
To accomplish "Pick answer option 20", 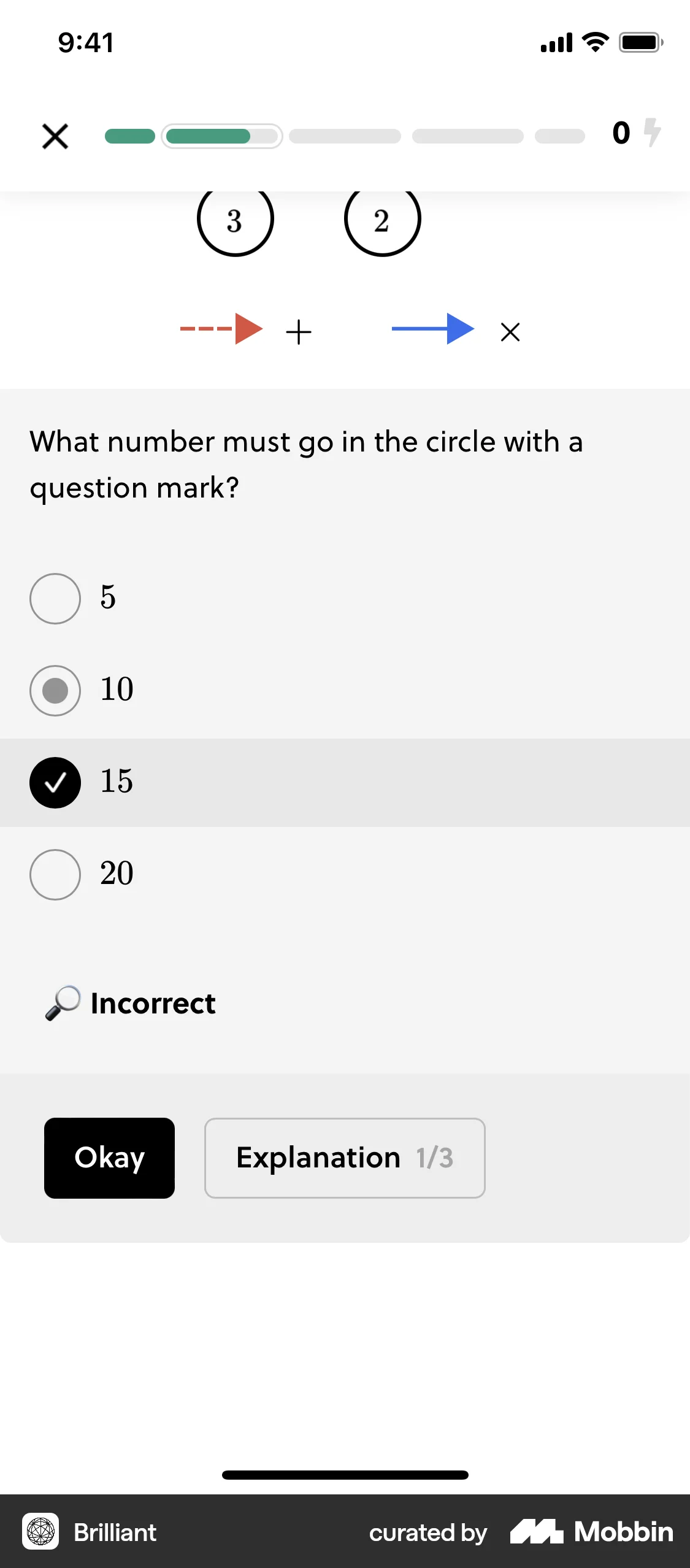I will pyautogui.click(x=55, y=874).
